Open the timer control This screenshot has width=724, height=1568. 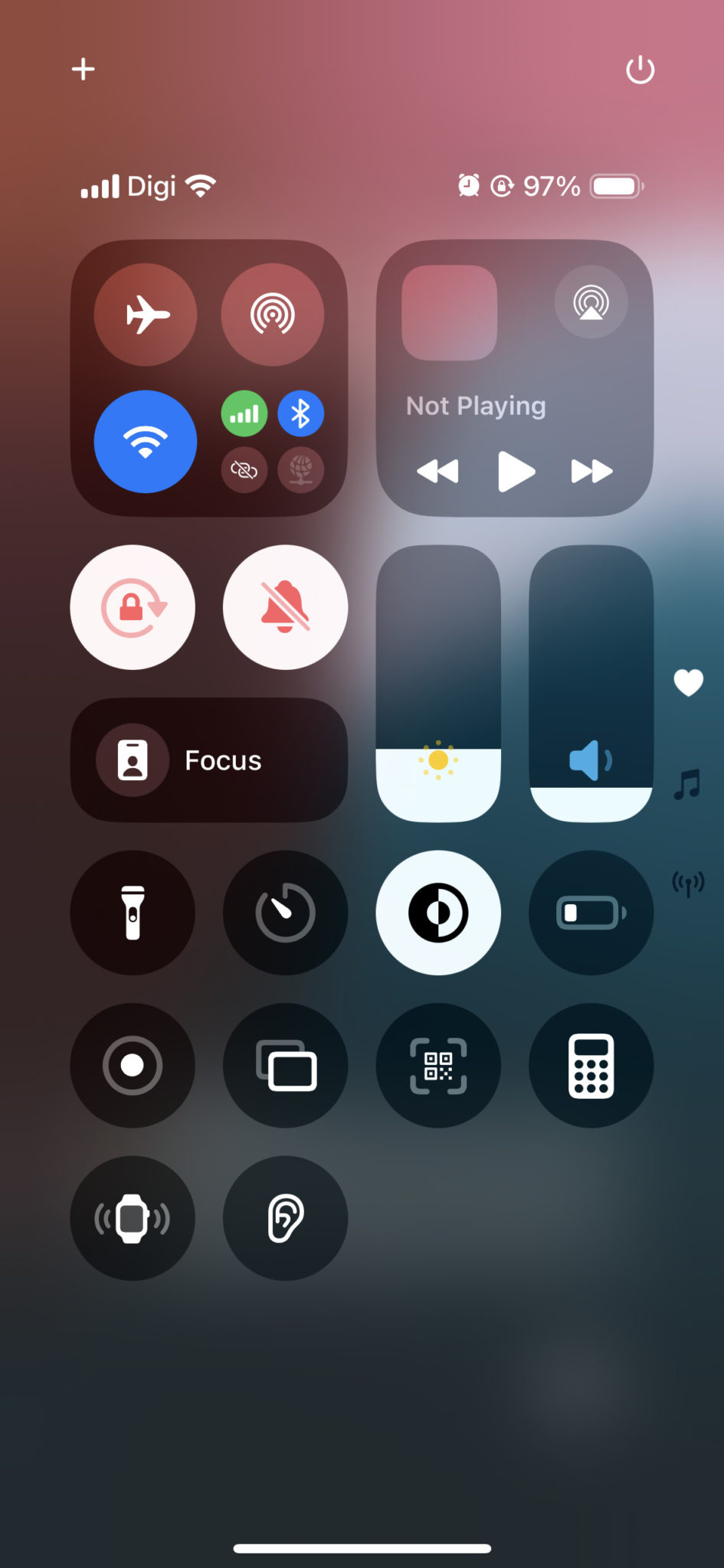(x=285, y=913)
